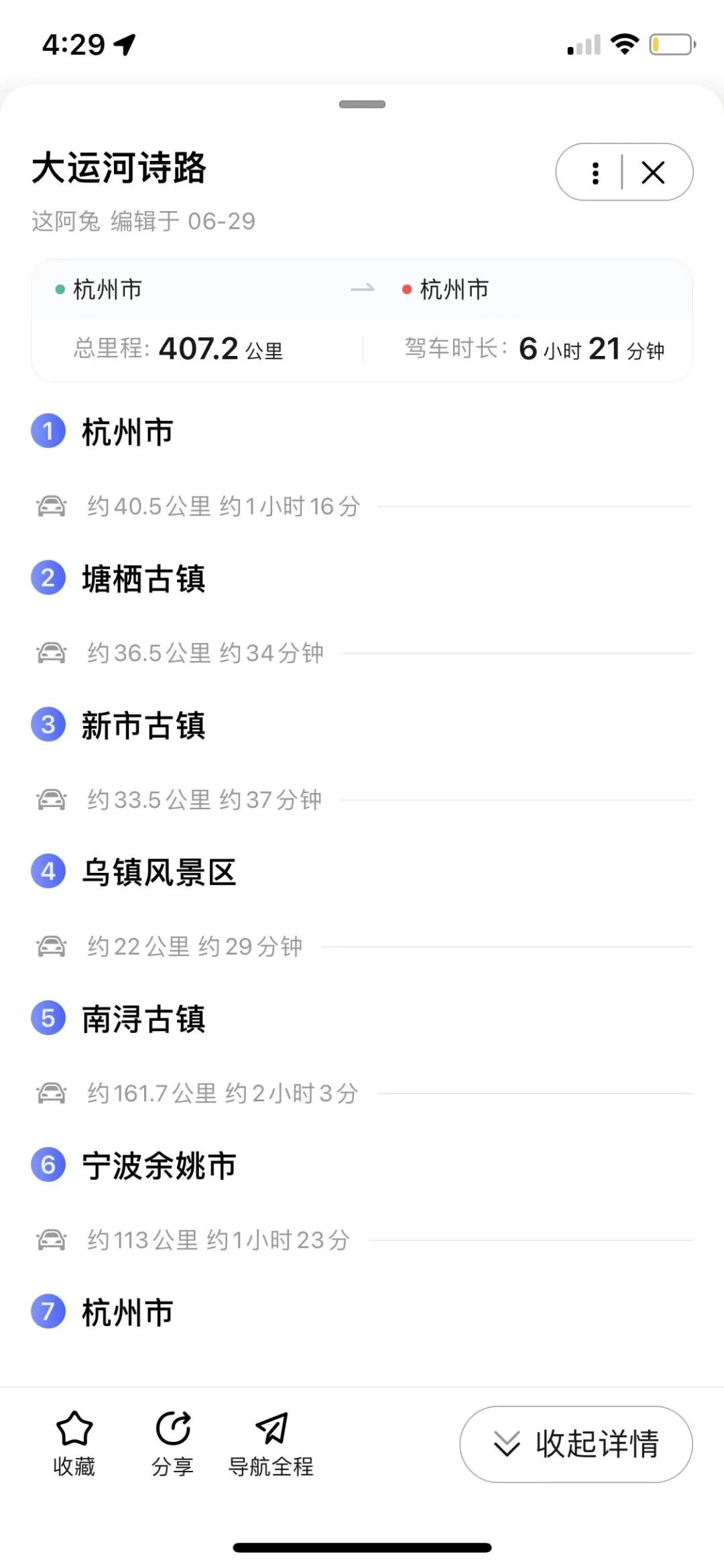The width and height of the screenshot is (724, 1568).
Task: Tap the location arrow in the status bar
Action: [124, 43]
